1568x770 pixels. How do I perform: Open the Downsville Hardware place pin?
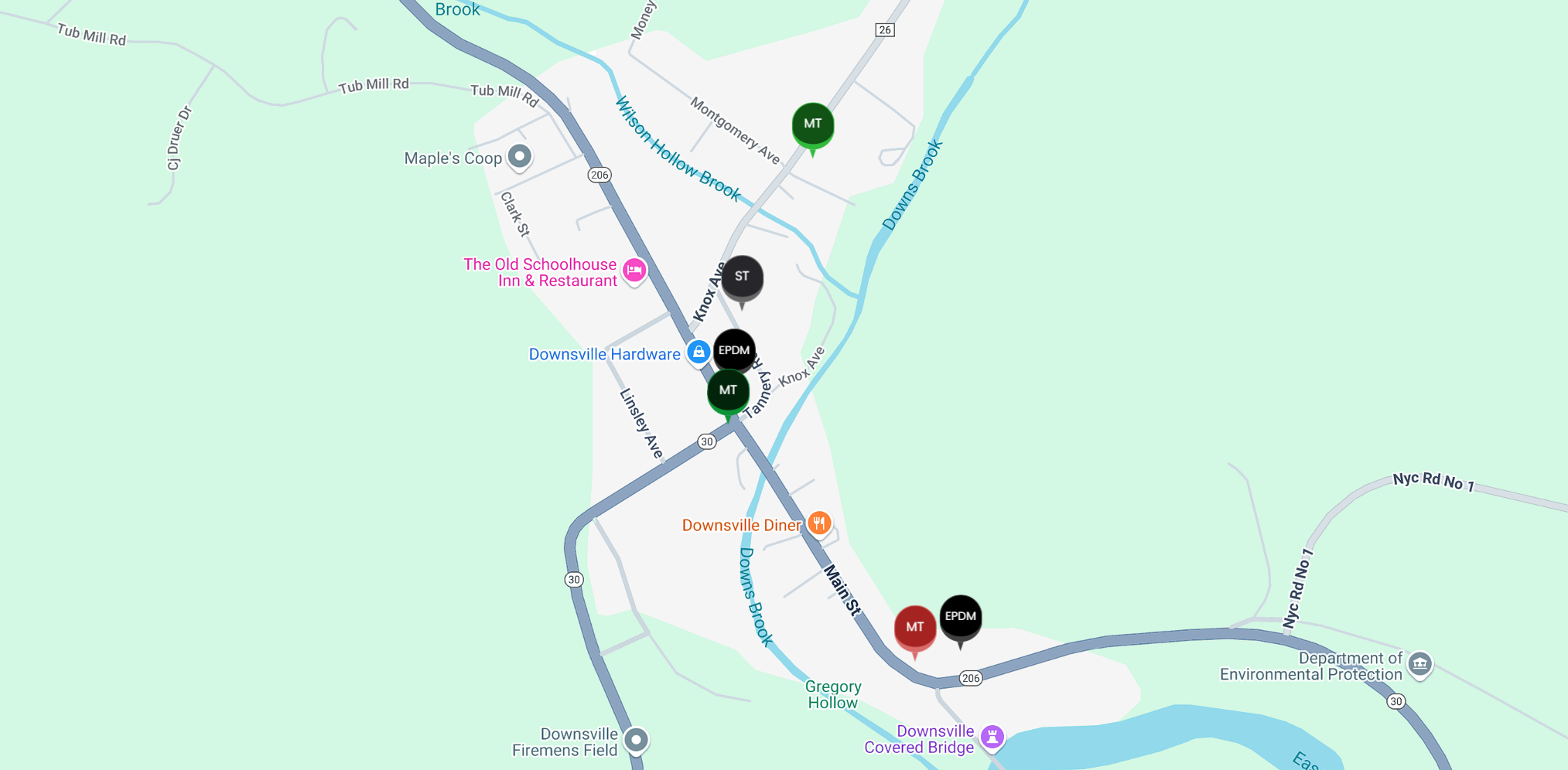tap(699, 353)
